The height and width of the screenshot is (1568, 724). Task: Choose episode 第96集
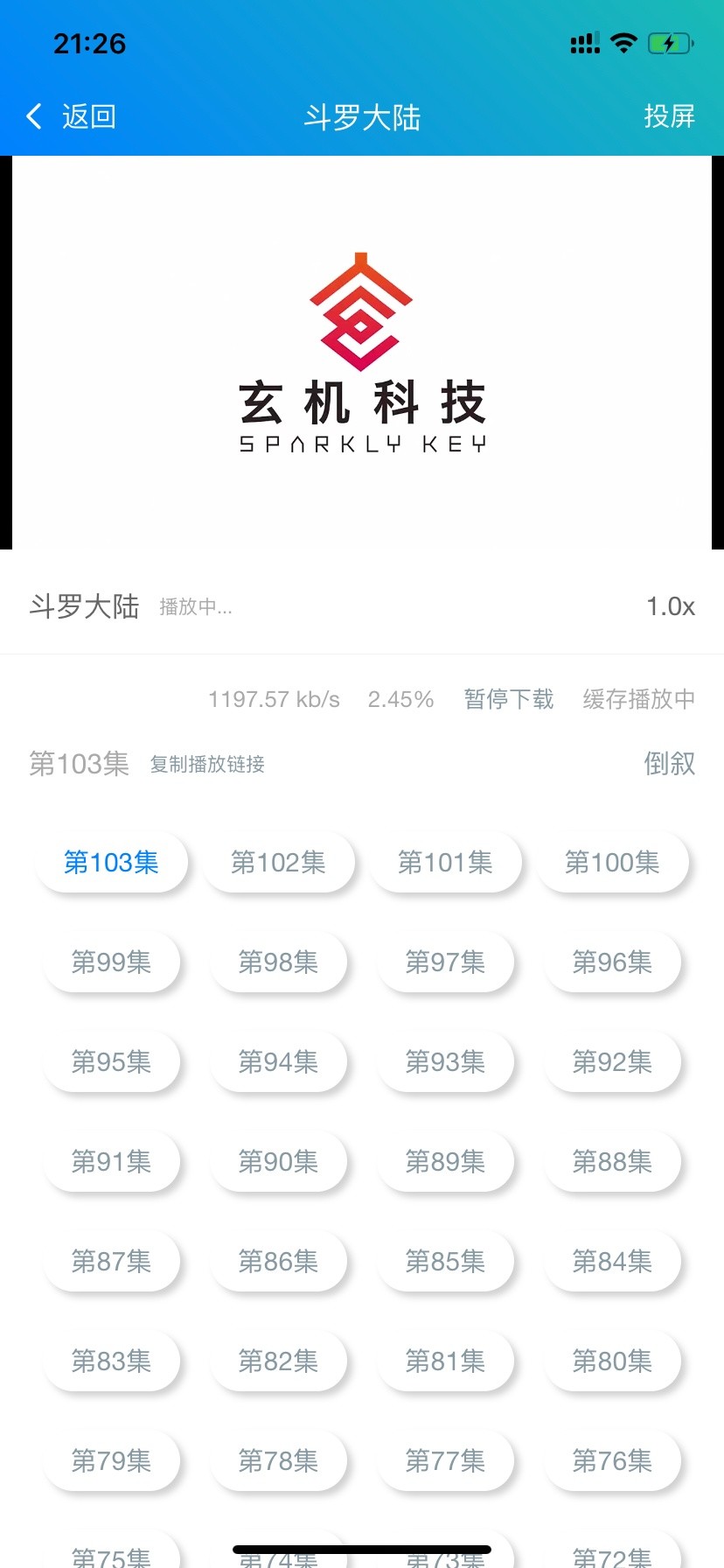(x=612, y=962)
